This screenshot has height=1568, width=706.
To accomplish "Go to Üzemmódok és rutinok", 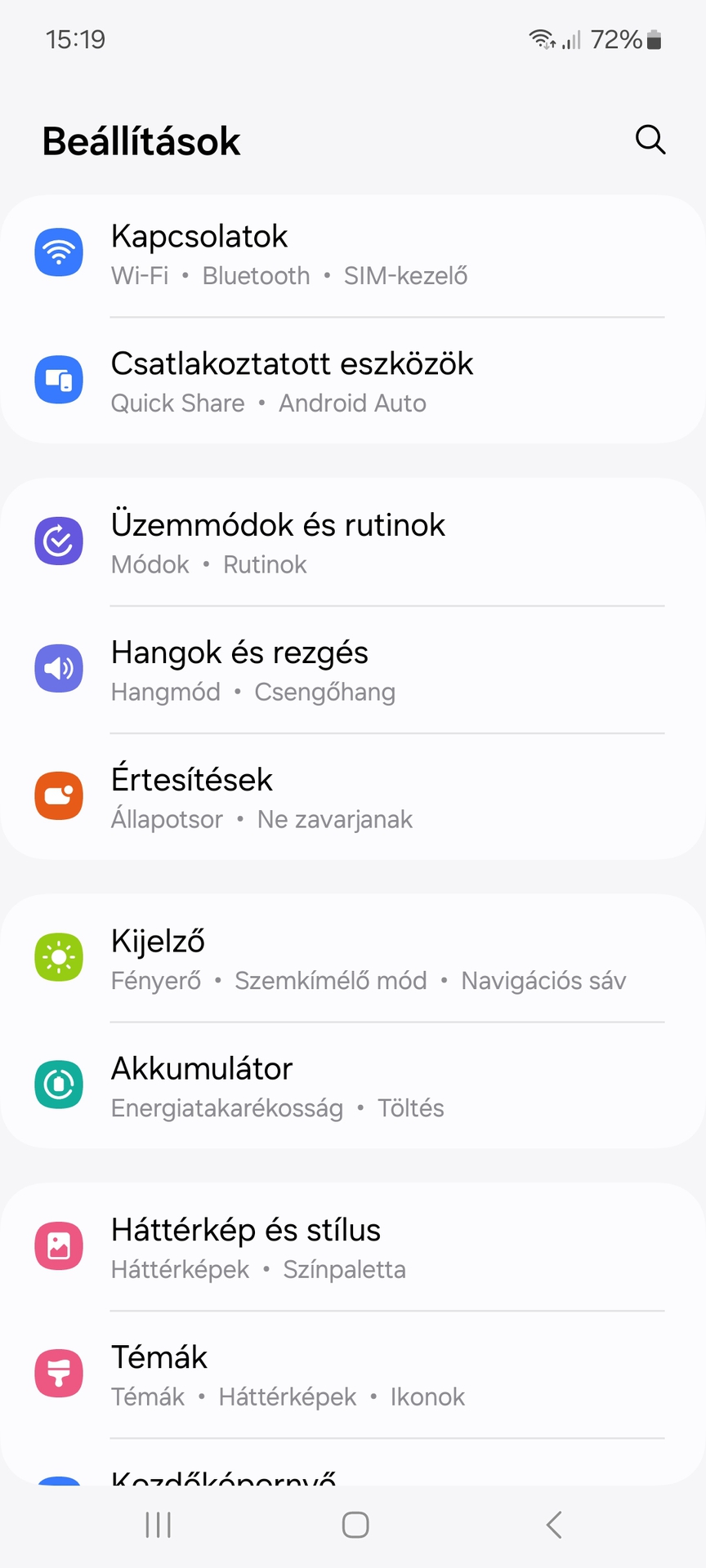I will (353, 542).
